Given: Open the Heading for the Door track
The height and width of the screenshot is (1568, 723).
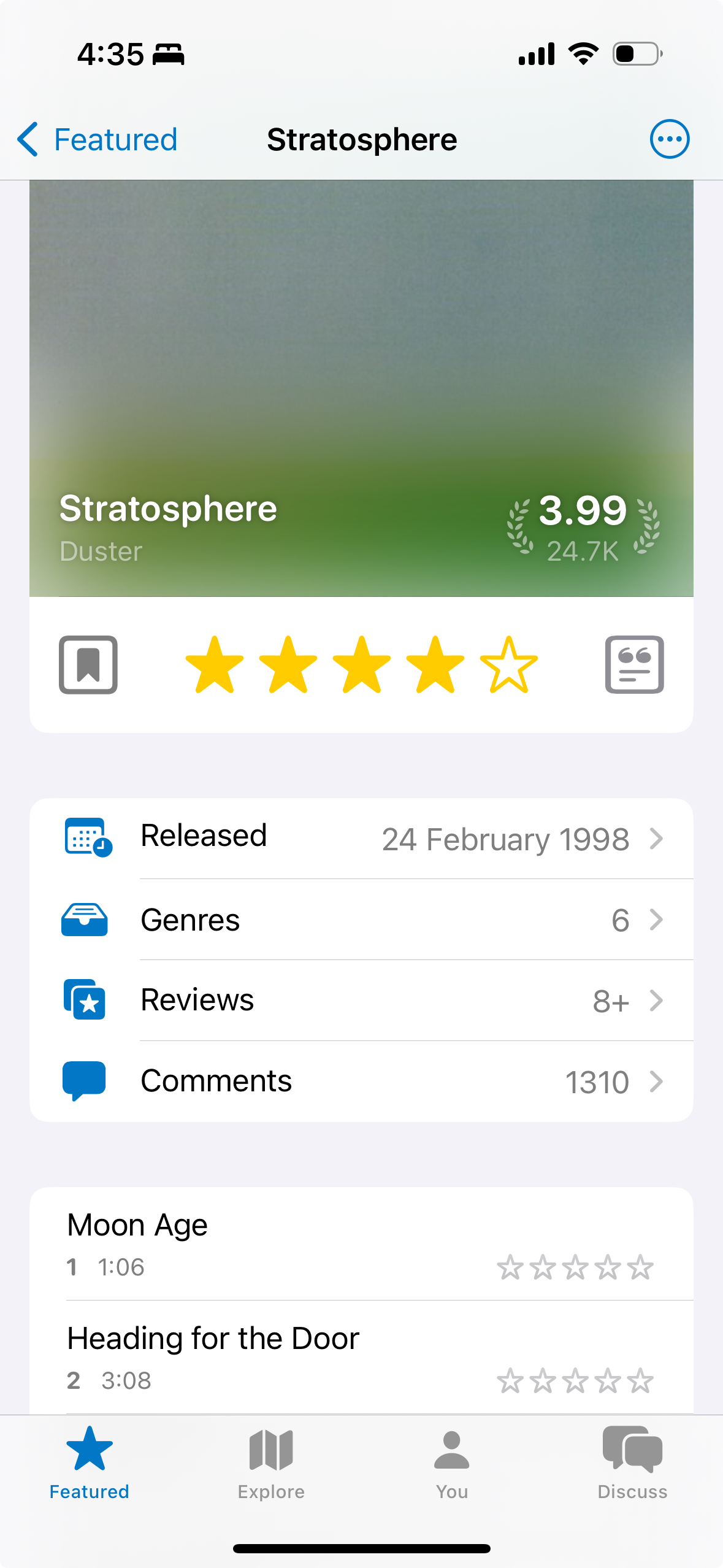Looking at the screenshot, I should pyautogui.click(x=245, y=1356).
